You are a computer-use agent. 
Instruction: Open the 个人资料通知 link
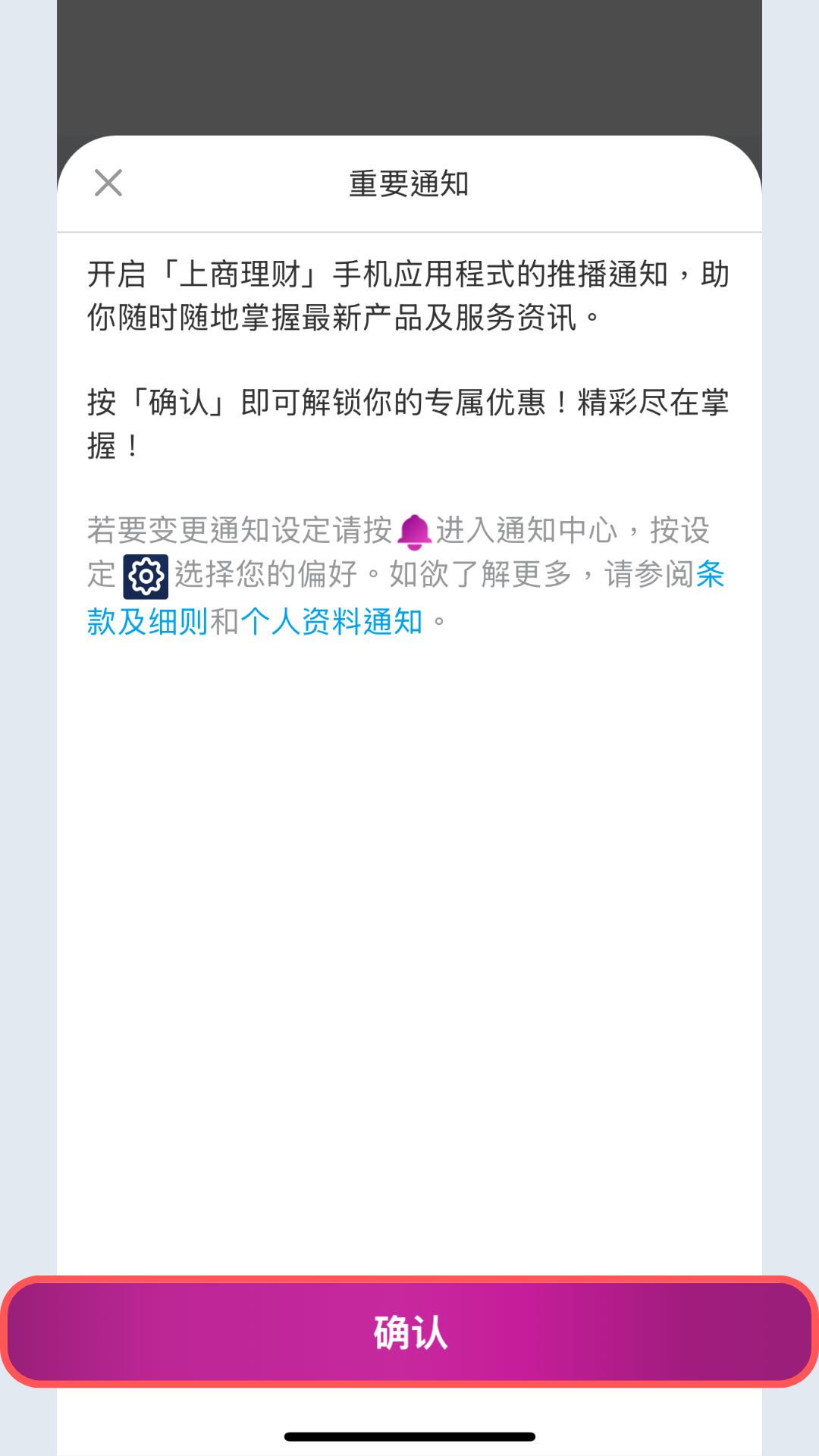[x=331, y=622]
